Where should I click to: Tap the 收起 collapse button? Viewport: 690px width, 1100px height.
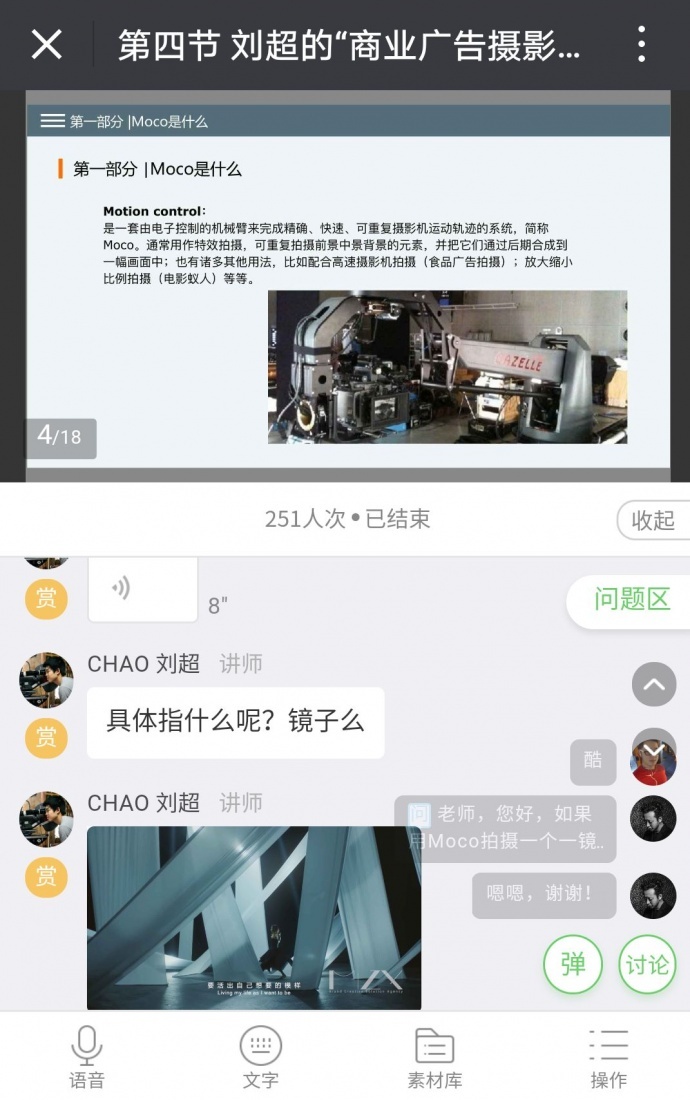click(x=652, y=520)
